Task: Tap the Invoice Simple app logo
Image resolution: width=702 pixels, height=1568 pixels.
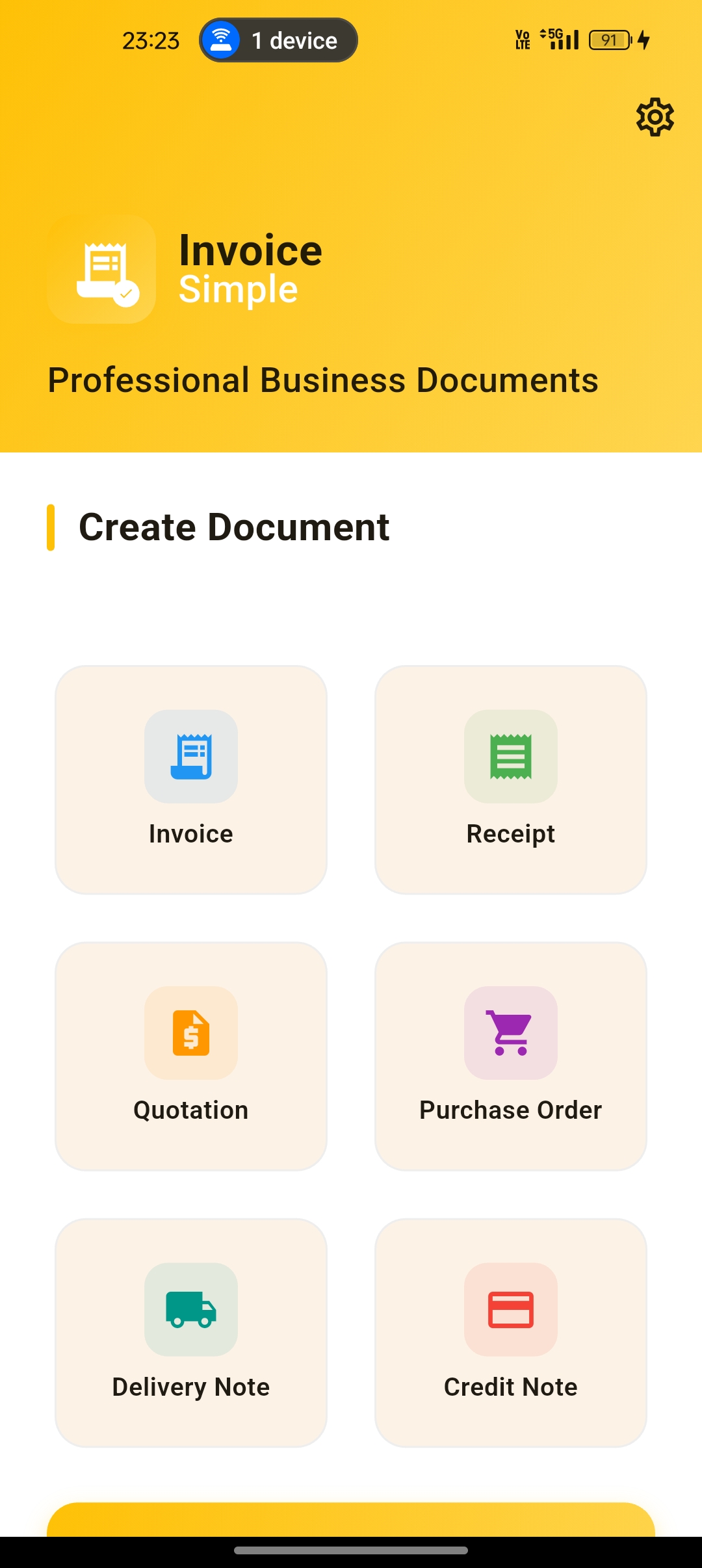Action: [102, 269]
